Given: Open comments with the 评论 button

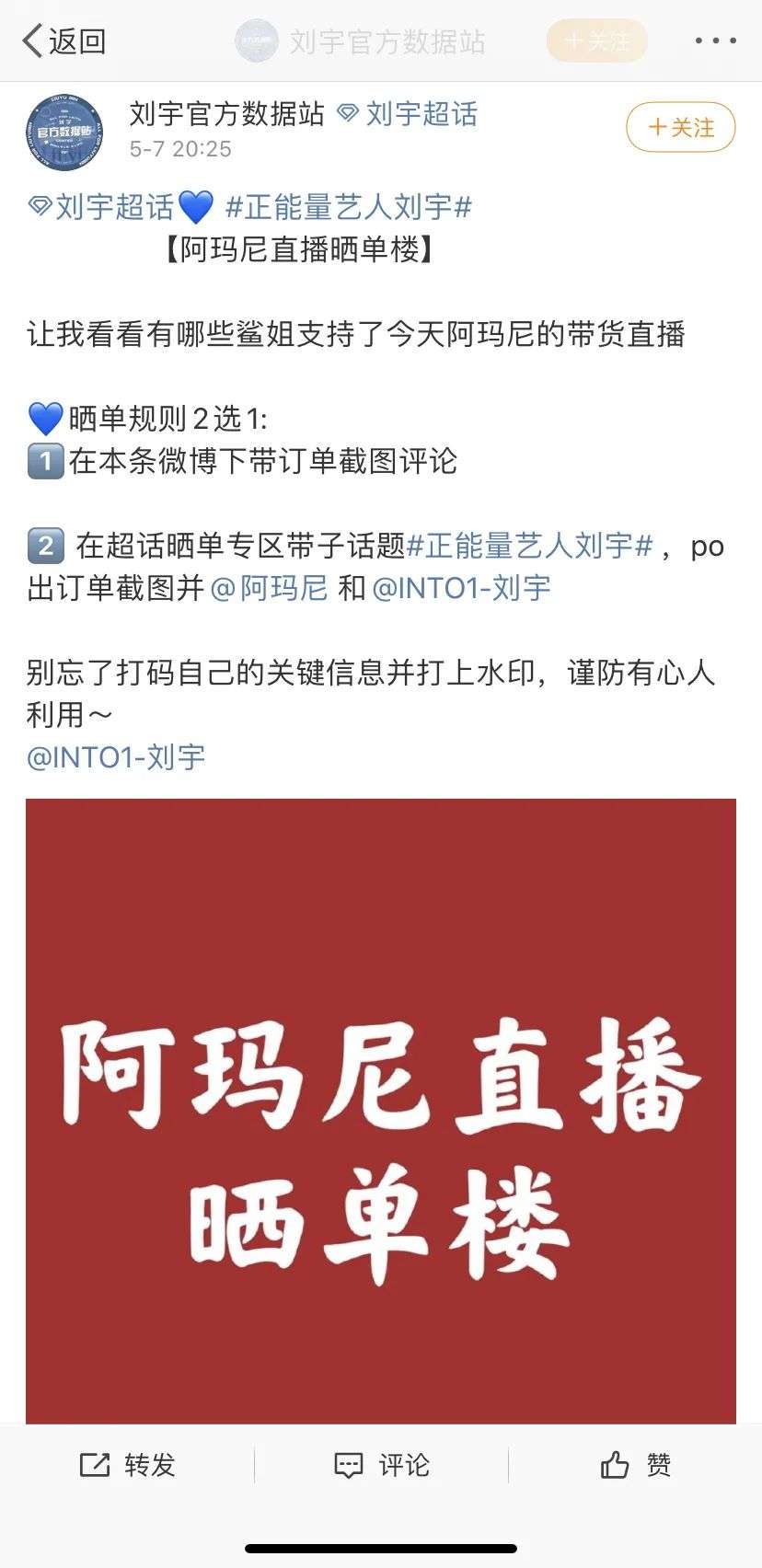Looking at the screenshot, I should (x=381, y=1465).
